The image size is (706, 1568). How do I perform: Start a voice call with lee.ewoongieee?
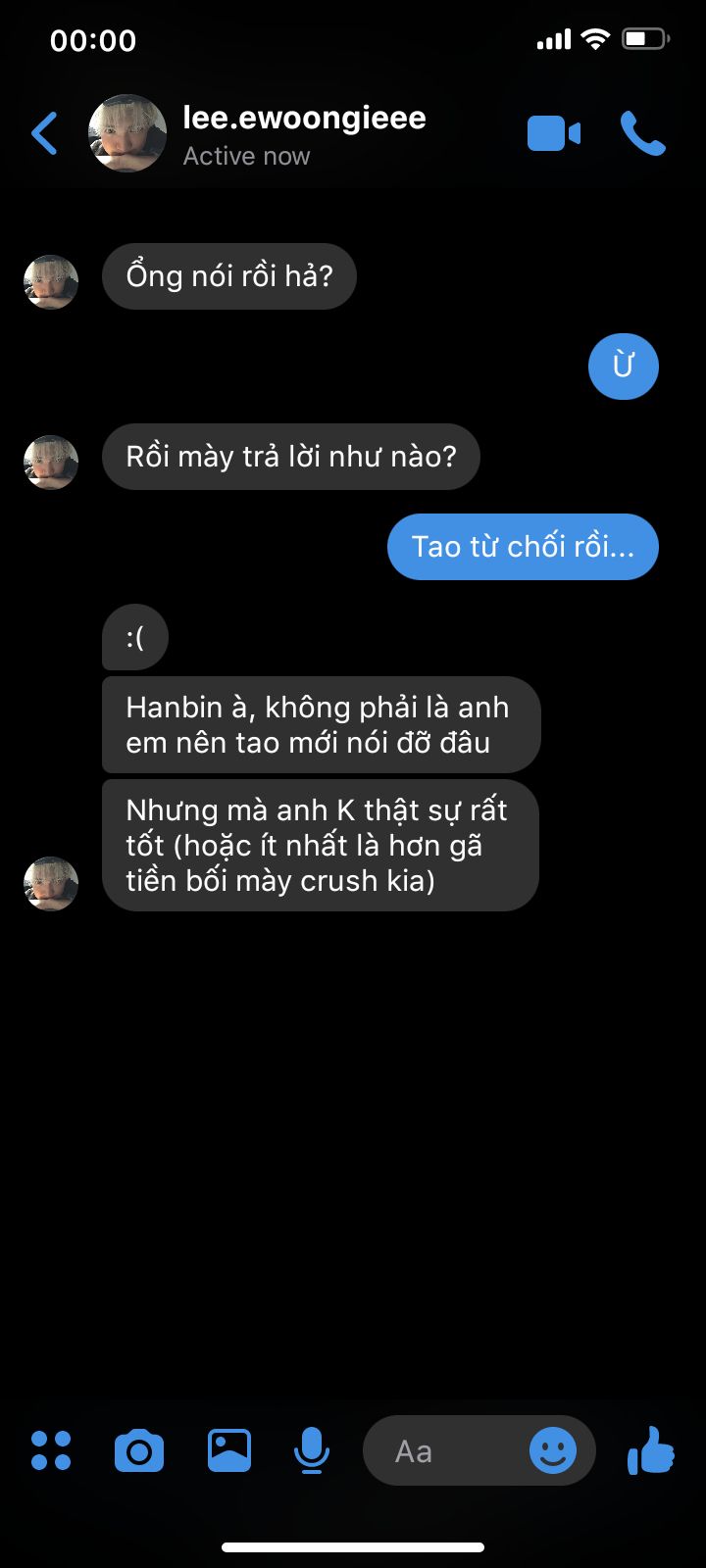click(643, 134)
